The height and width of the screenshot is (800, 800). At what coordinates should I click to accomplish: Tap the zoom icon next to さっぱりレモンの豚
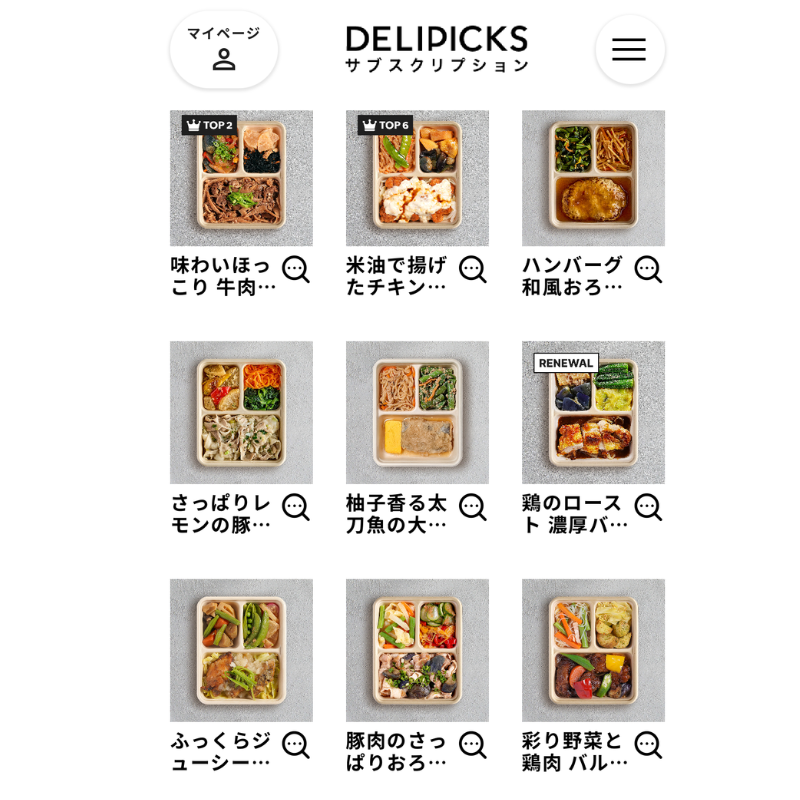coord(296,508)
